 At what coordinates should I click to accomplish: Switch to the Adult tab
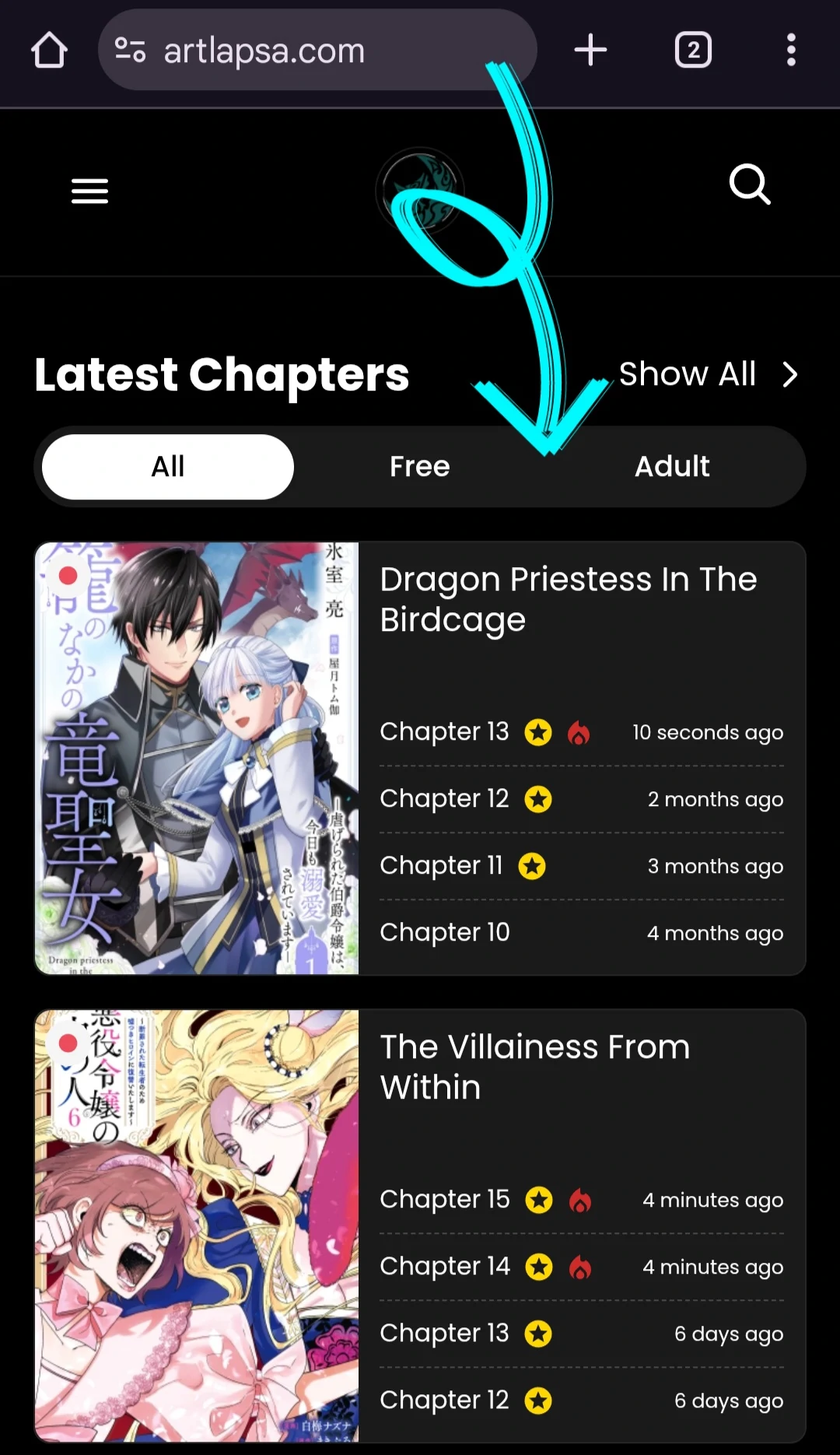[672, 467]
